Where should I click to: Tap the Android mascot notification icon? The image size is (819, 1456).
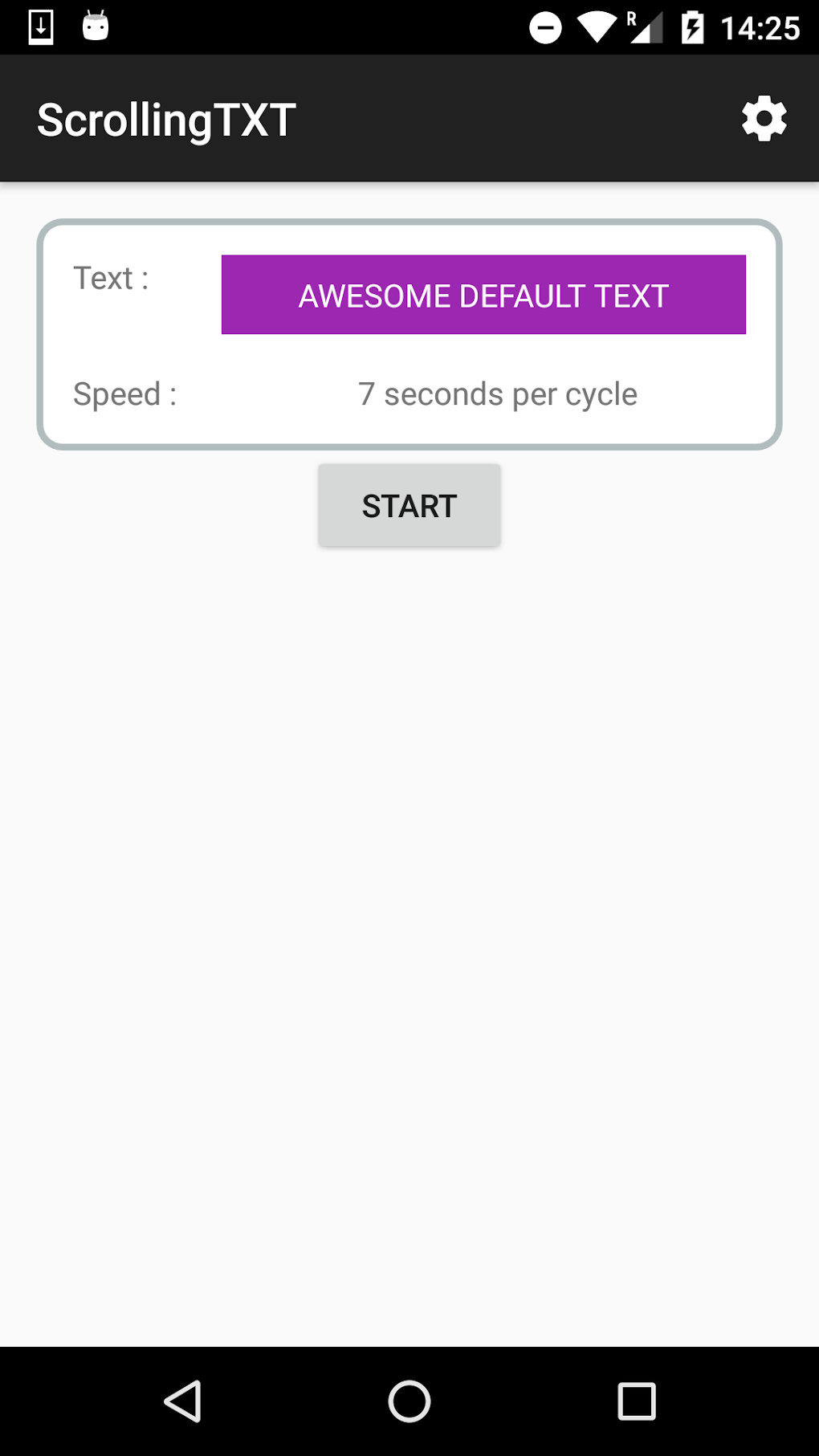(96, 26)
